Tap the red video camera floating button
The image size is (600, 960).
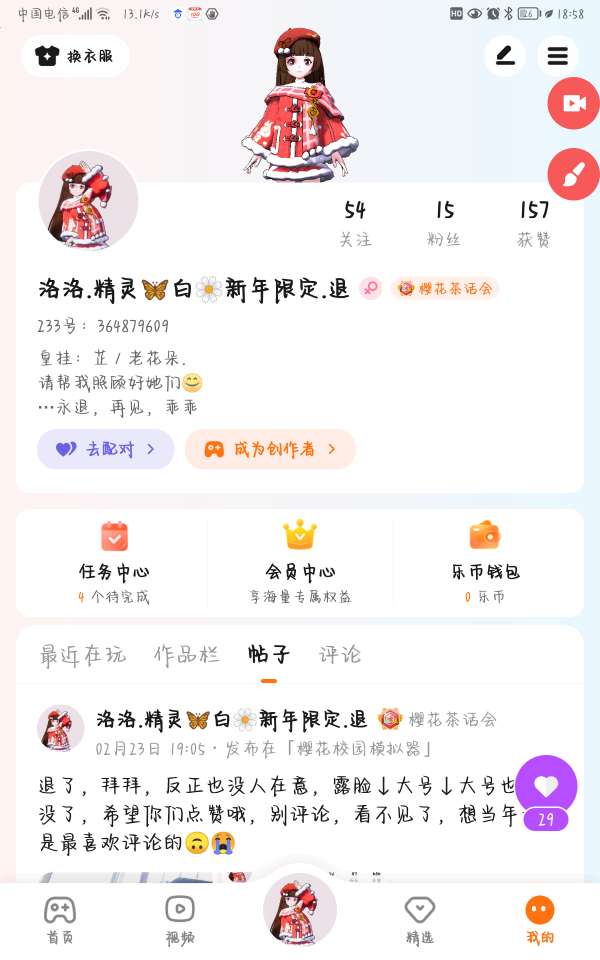573,102
